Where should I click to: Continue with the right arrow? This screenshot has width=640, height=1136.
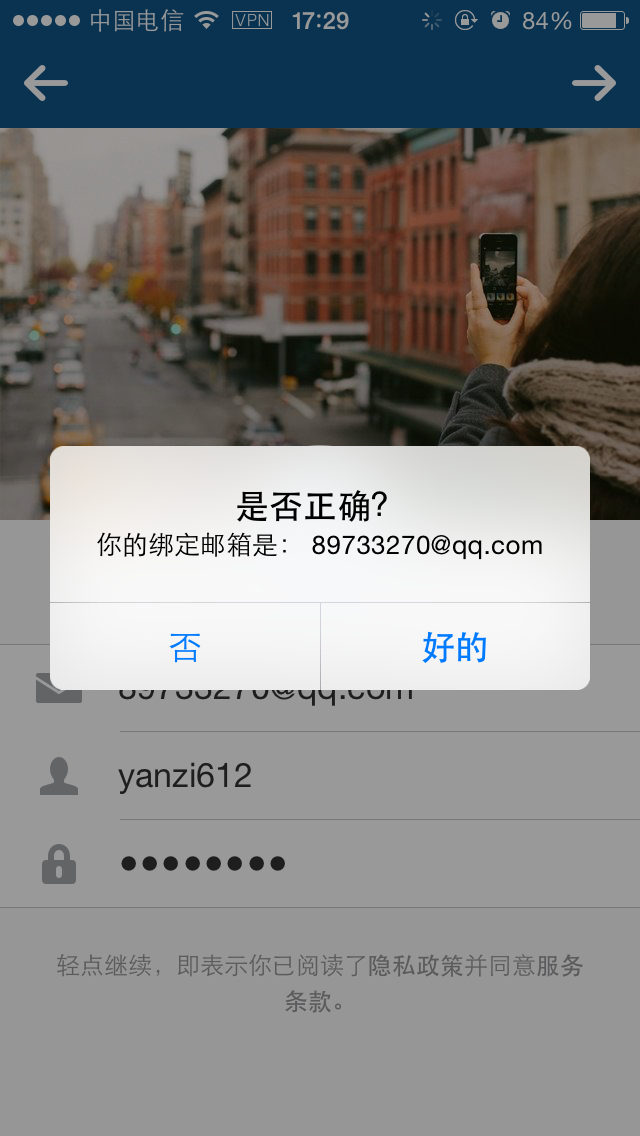[x=594, y=83]
